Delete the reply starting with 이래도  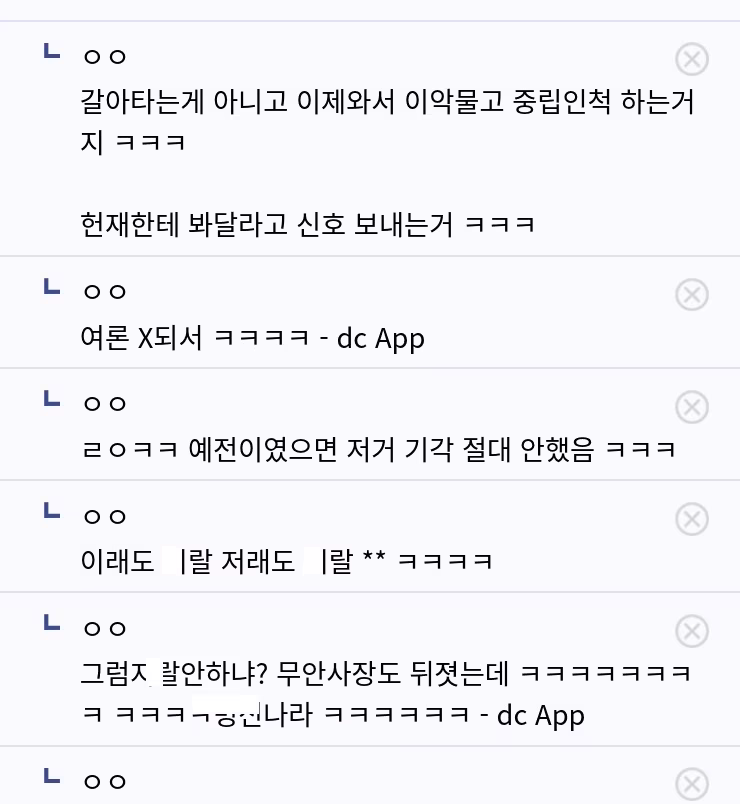[x=692, y=519]
